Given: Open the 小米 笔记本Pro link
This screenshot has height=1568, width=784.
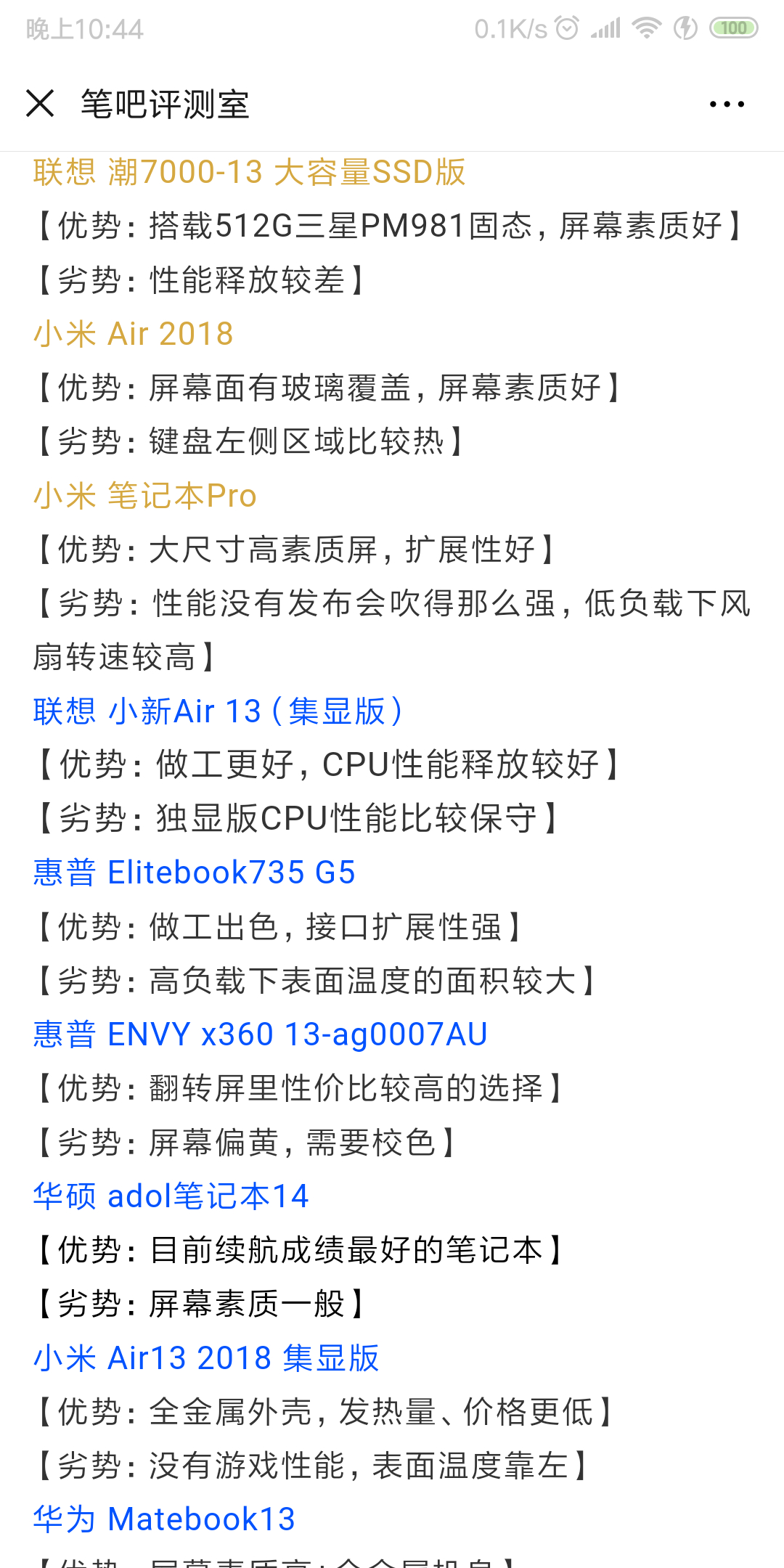Looking at the screenshot, I should [x=144, y=497].
